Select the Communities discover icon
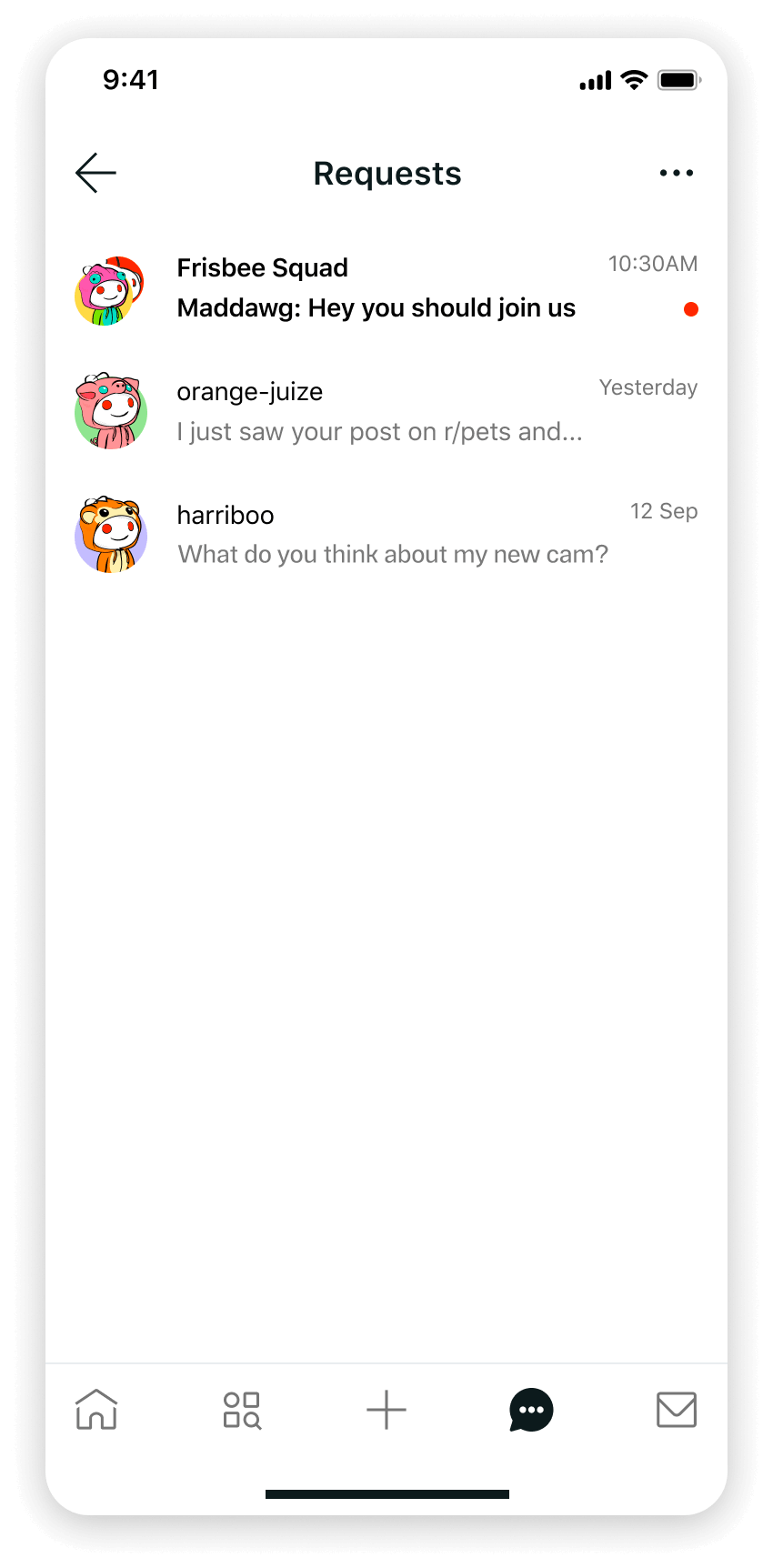Image resolution: width=773 pixels, height=1568 pixels. point(241,1411)
